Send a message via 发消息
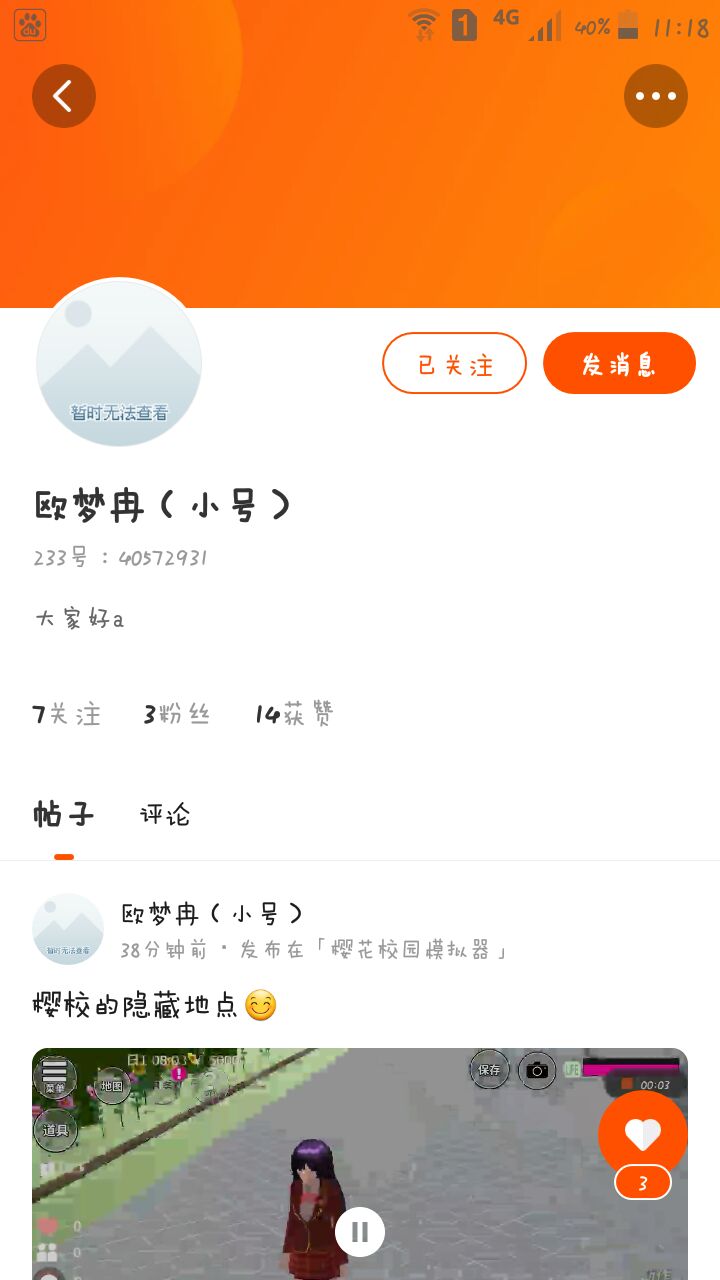720x1280 pixels. (619, 364)
